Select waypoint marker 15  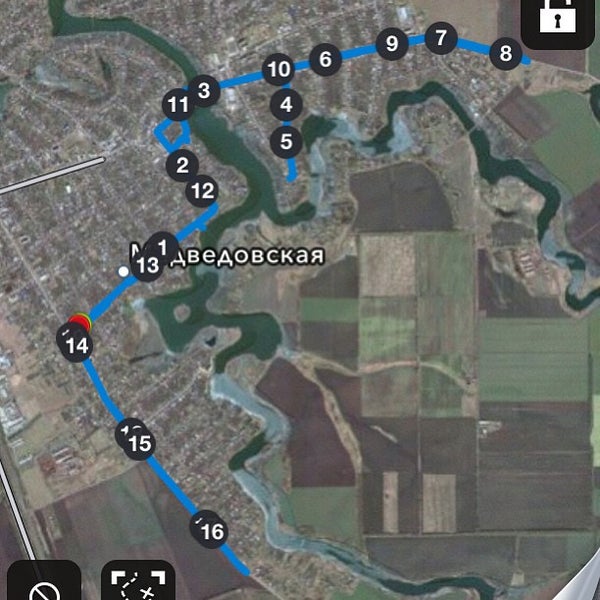[x=140, y=444]
